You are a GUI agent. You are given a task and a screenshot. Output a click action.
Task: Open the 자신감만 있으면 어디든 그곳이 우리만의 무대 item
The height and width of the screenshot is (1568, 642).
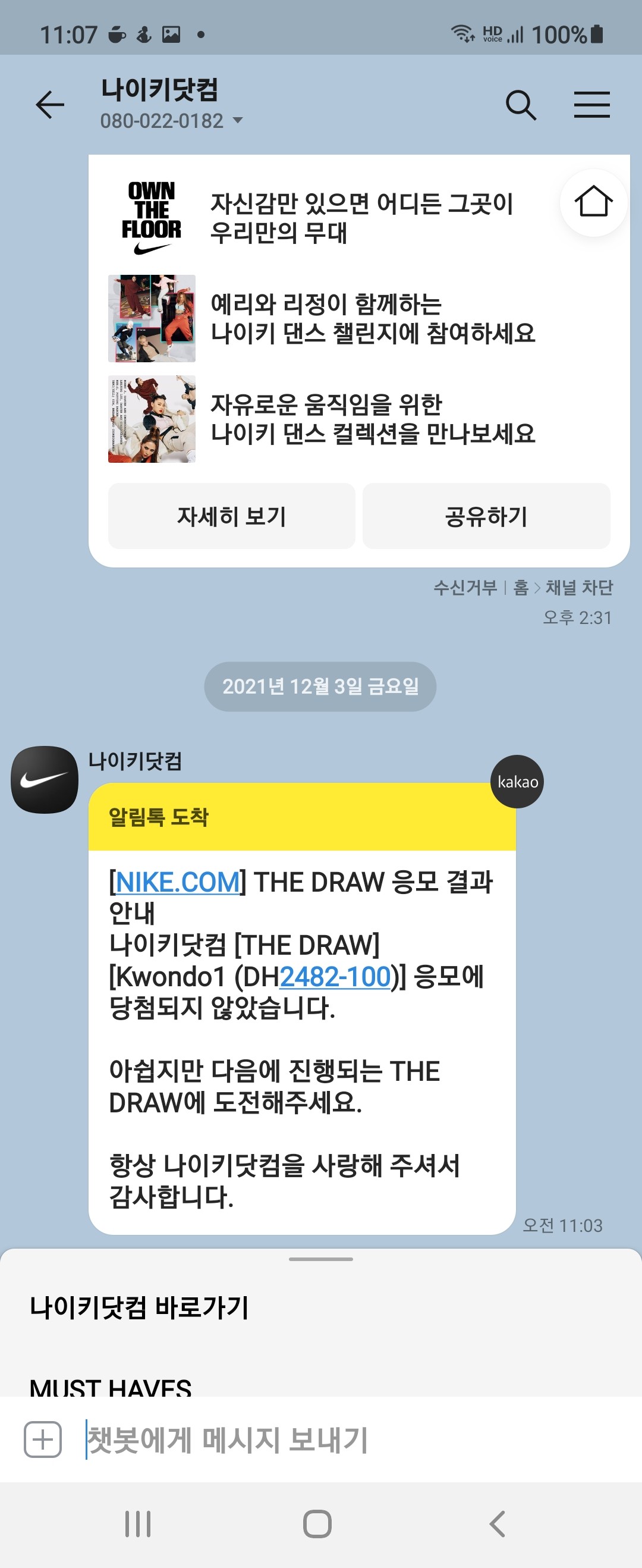pyautogui.click(x=360, y=218)
